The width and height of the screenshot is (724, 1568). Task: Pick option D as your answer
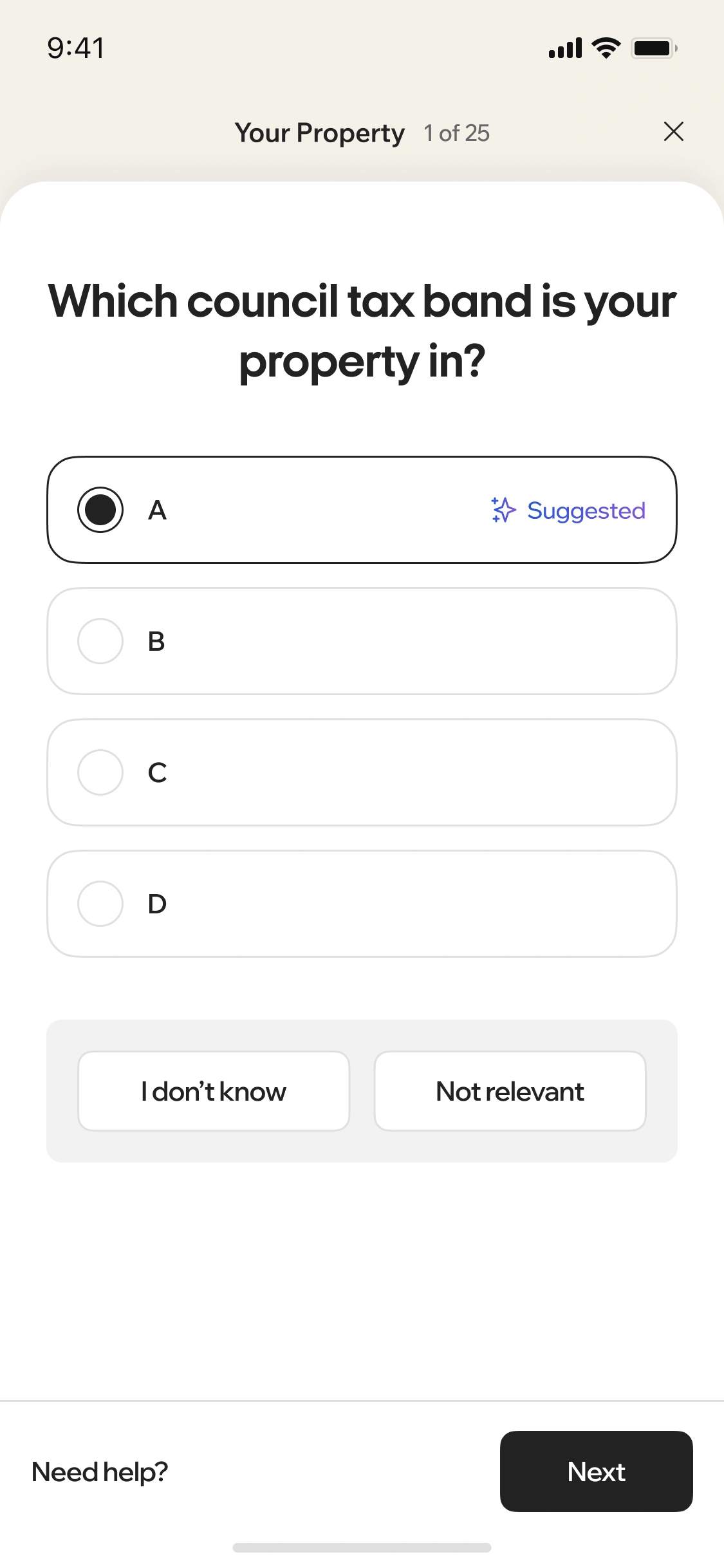(362, 904)
